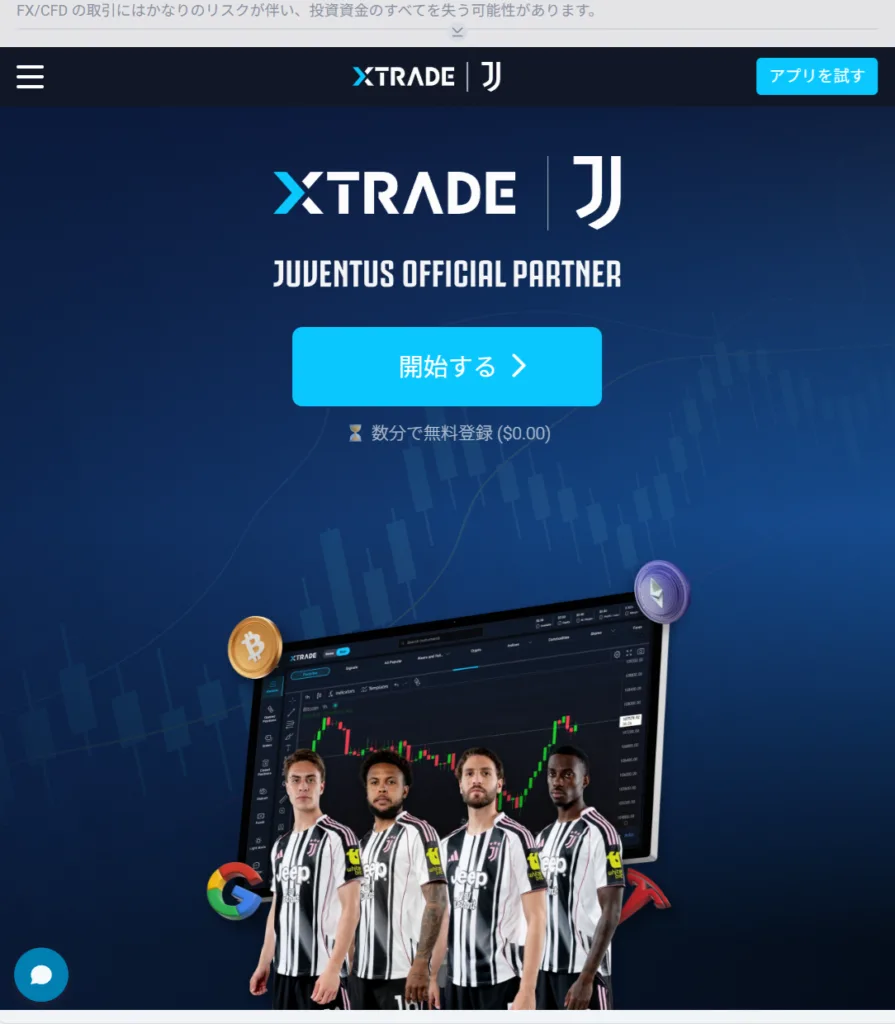Open the hamburger navigation menu
Viewport: 895px width, 1024px height.
coord(30,77)
